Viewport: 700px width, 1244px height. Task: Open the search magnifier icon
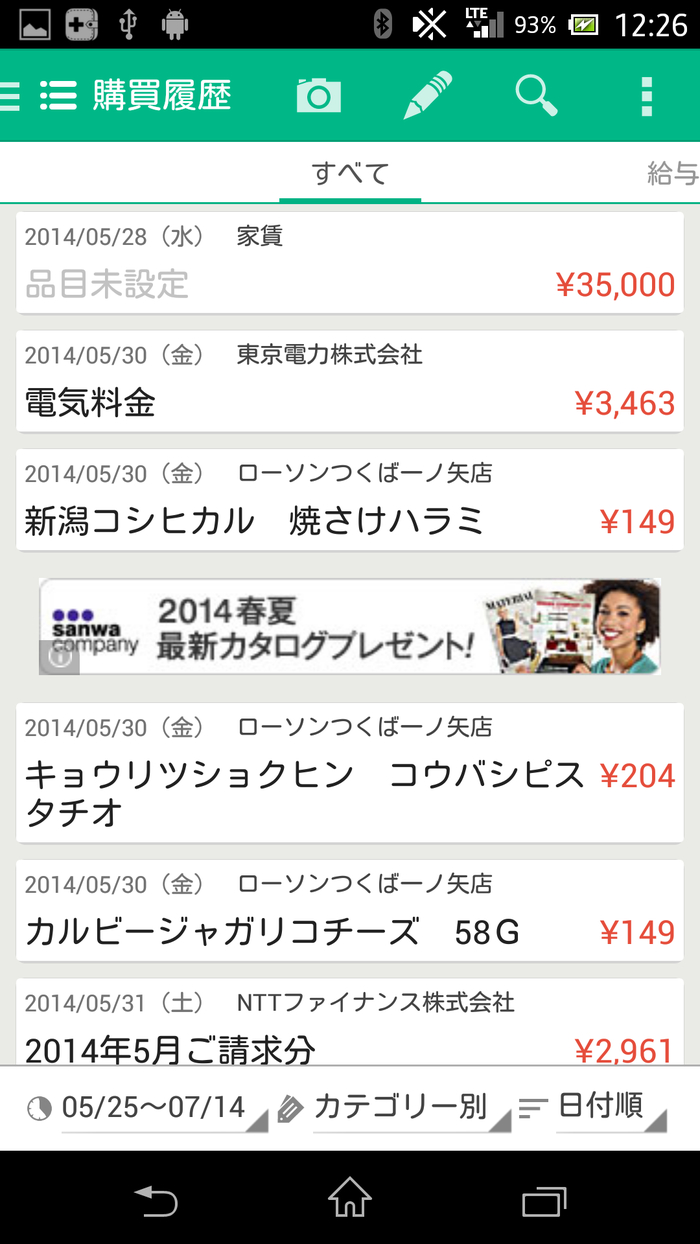tap(536, 96)
